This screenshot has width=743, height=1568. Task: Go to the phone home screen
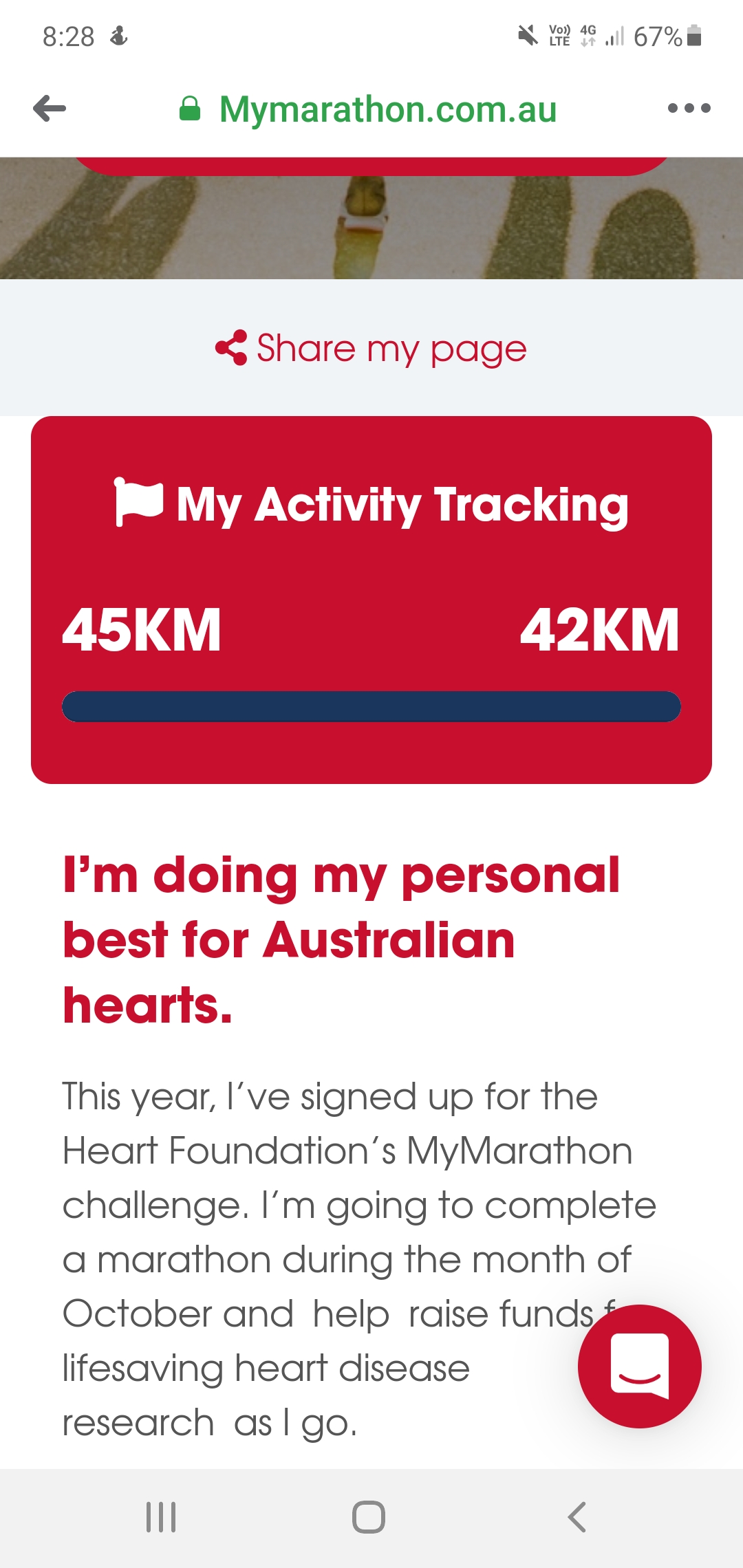[x=369, y=1516]
